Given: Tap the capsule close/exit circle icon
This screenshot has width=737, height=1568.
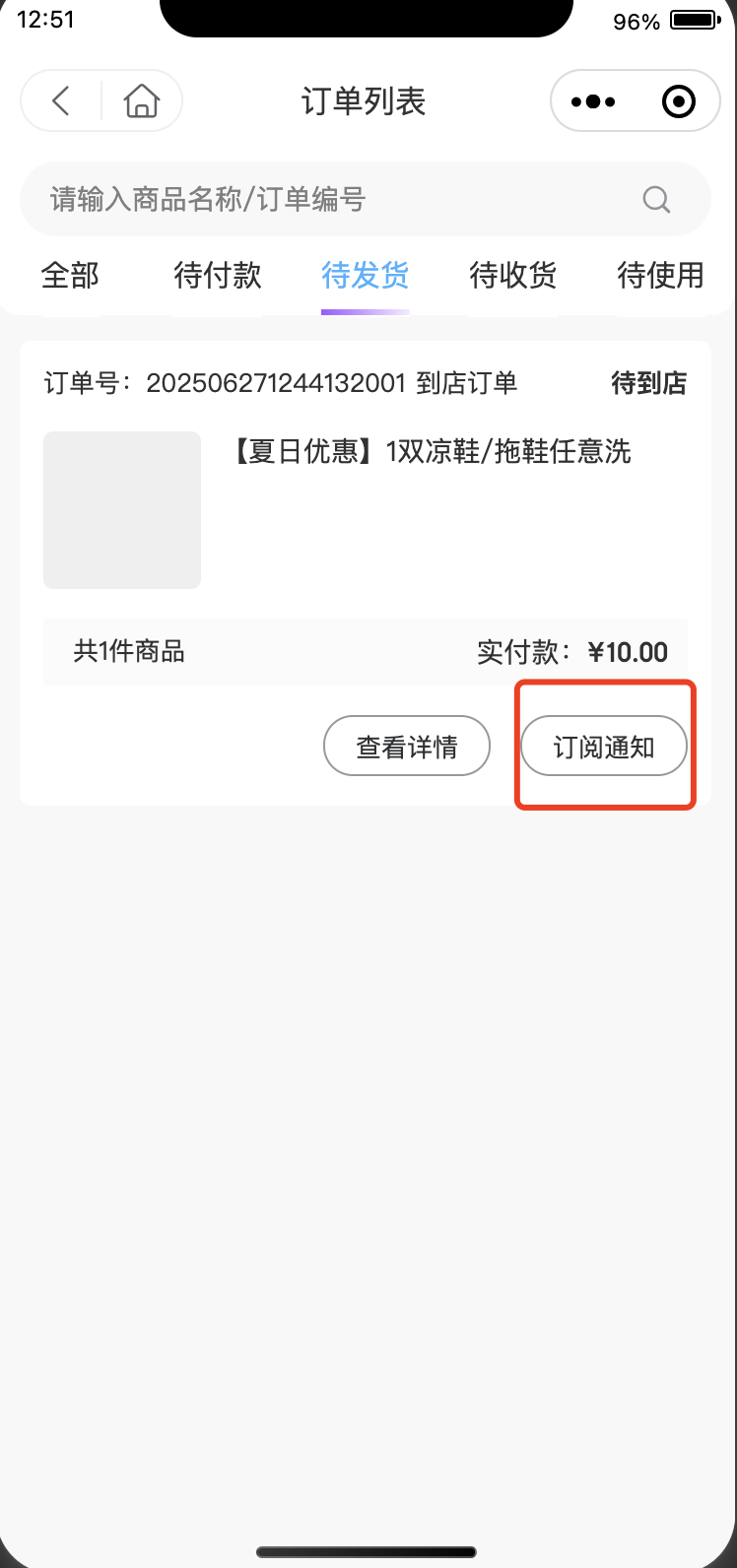Looking at the screenshot, I should coord(678,100).
